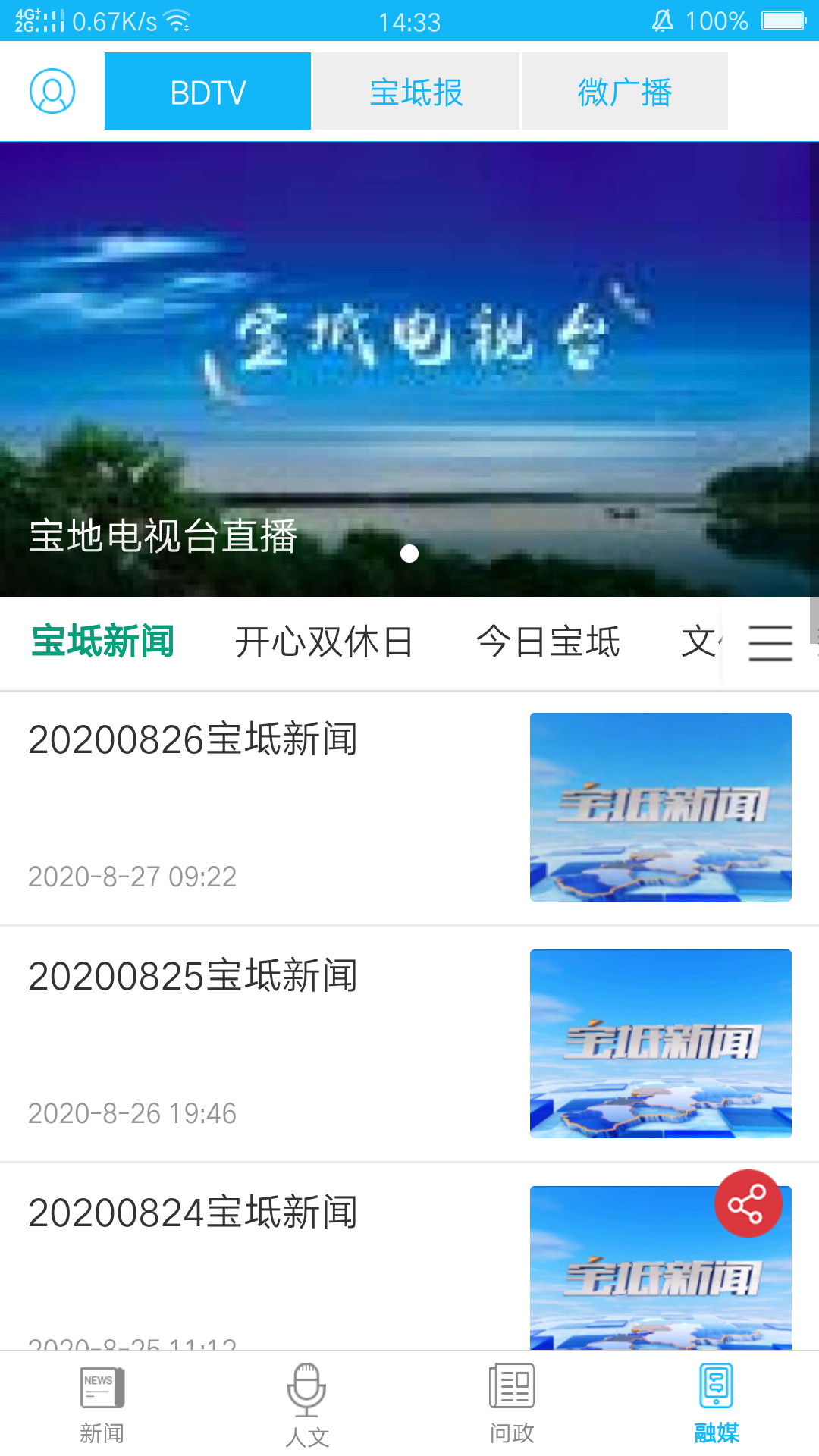Go to the 新闻 bottom tab

102,1404
